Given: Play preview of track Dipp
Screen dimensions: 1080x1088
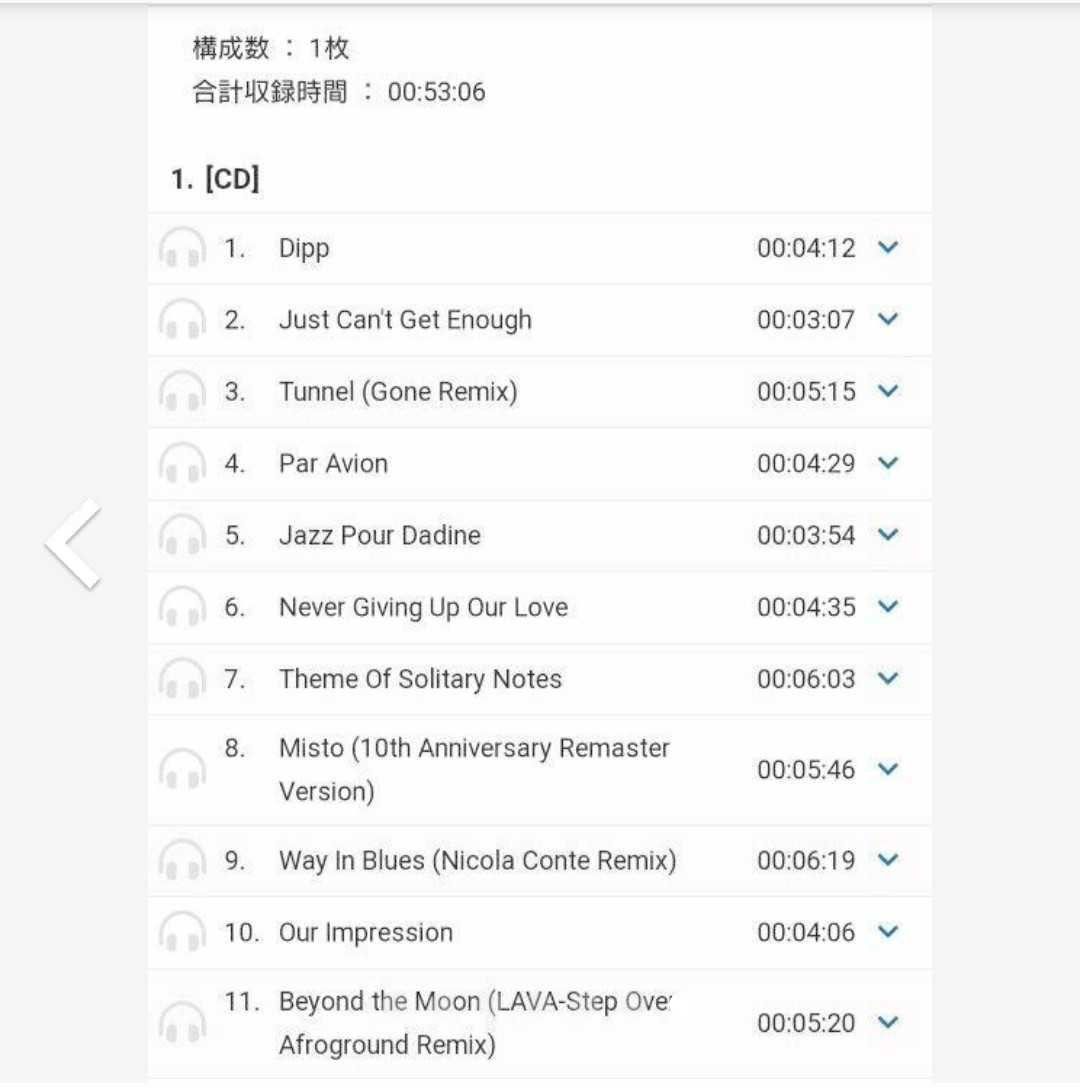Looking at the screenshot, I should [x=182, y=248].
